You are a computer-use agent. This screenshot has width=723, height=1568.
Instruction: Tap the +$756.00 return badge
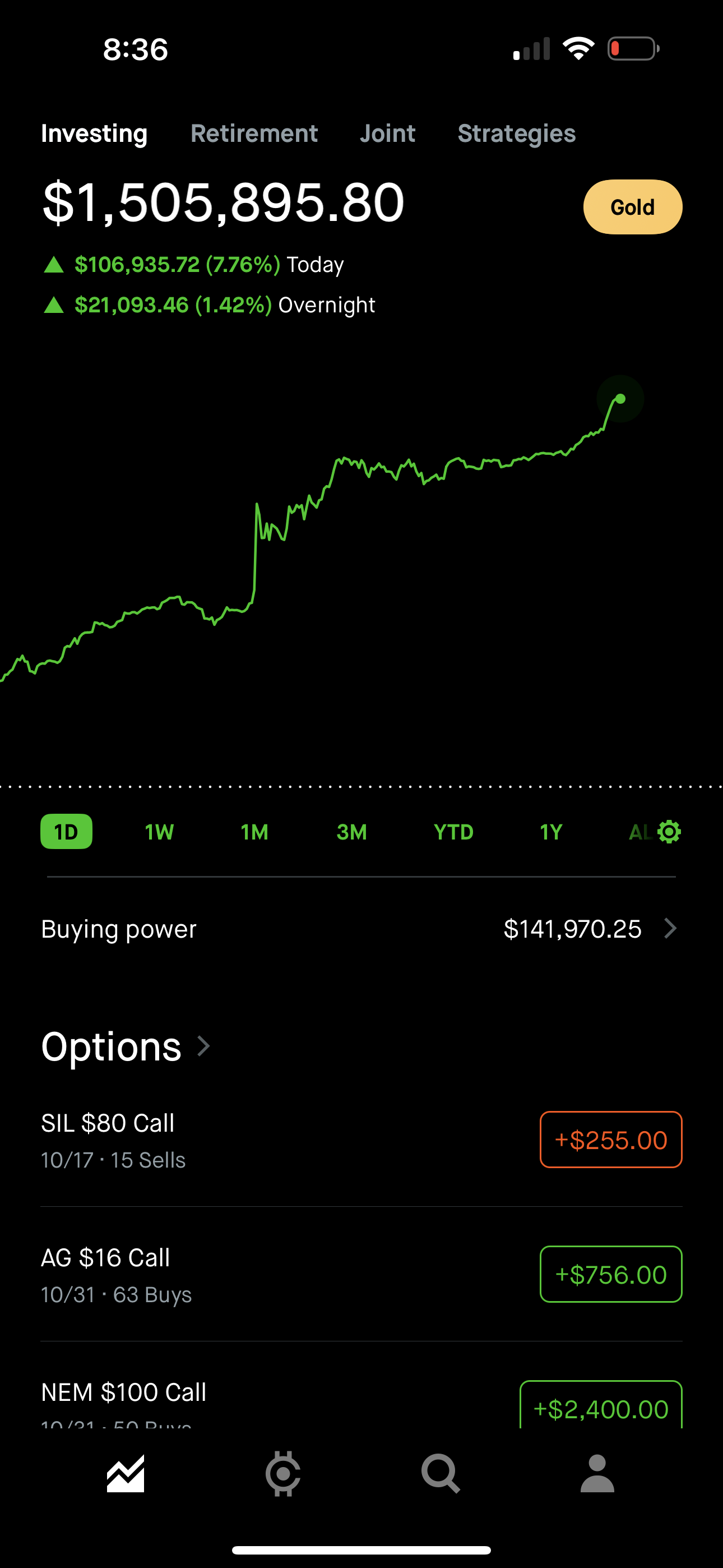pyautogui.click(x=610, y=1274)
